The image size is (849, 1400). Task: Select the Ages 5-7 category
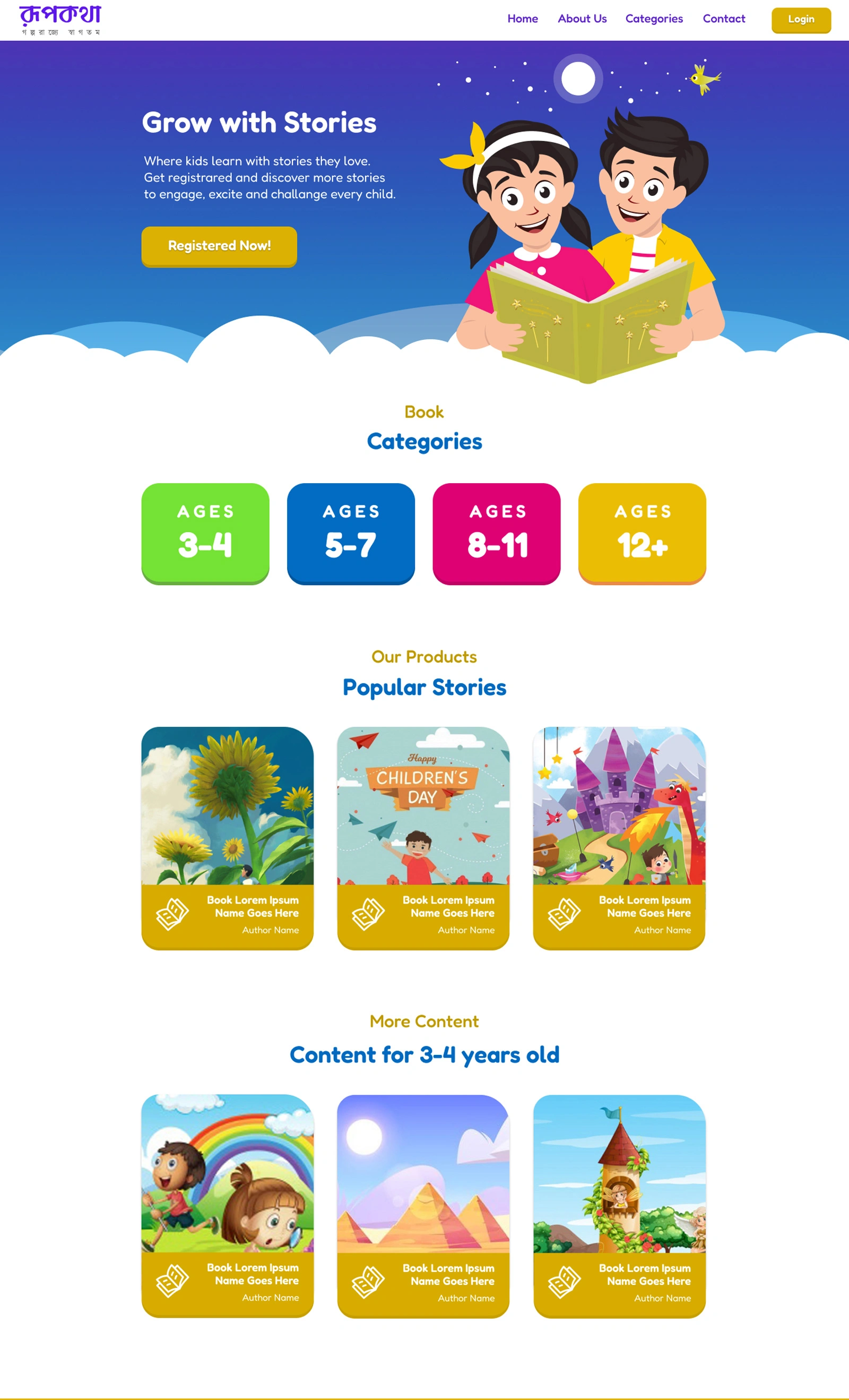(350, 532)
